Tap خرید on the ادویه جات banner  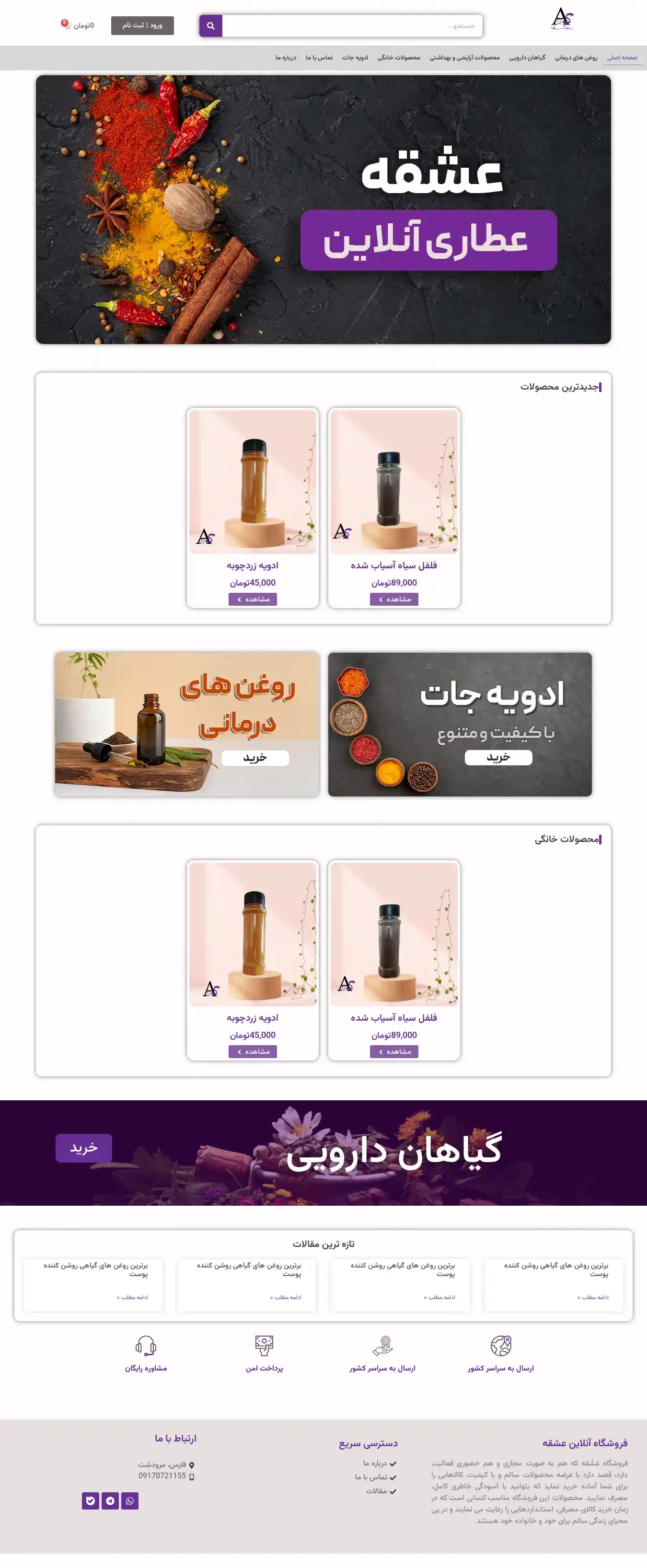[x=498, y=757]
